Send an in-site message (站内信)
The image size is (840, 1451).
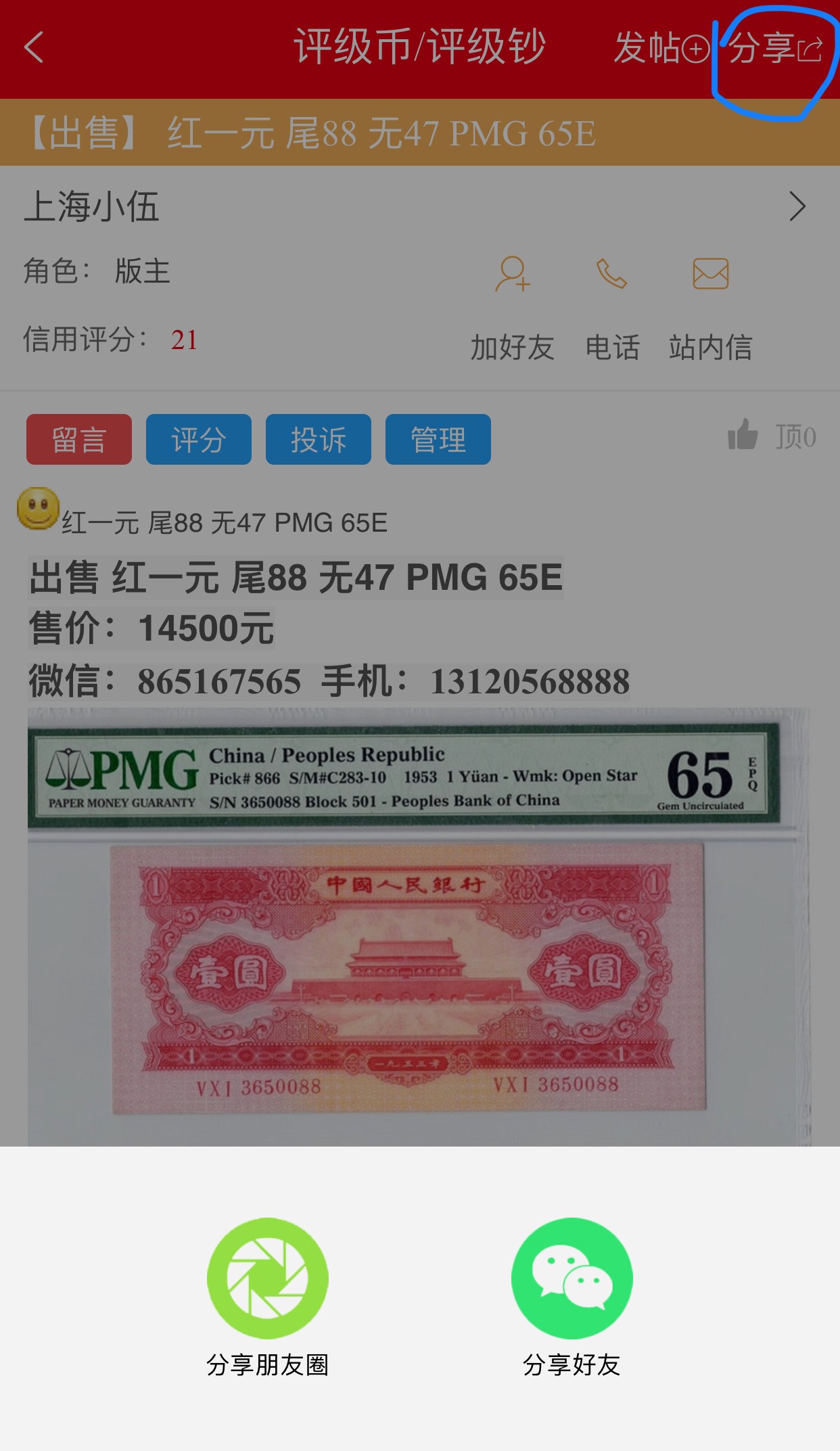(x=710, y=308)
